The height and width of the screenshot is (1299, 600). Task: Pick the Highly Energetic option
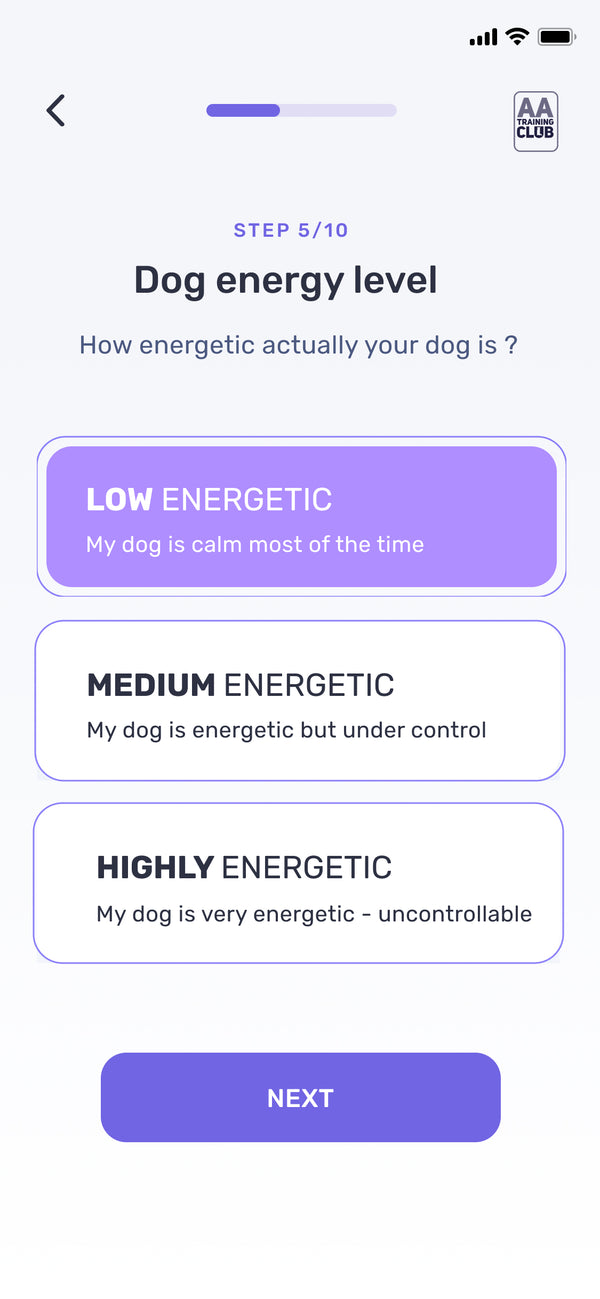[299, 883]
